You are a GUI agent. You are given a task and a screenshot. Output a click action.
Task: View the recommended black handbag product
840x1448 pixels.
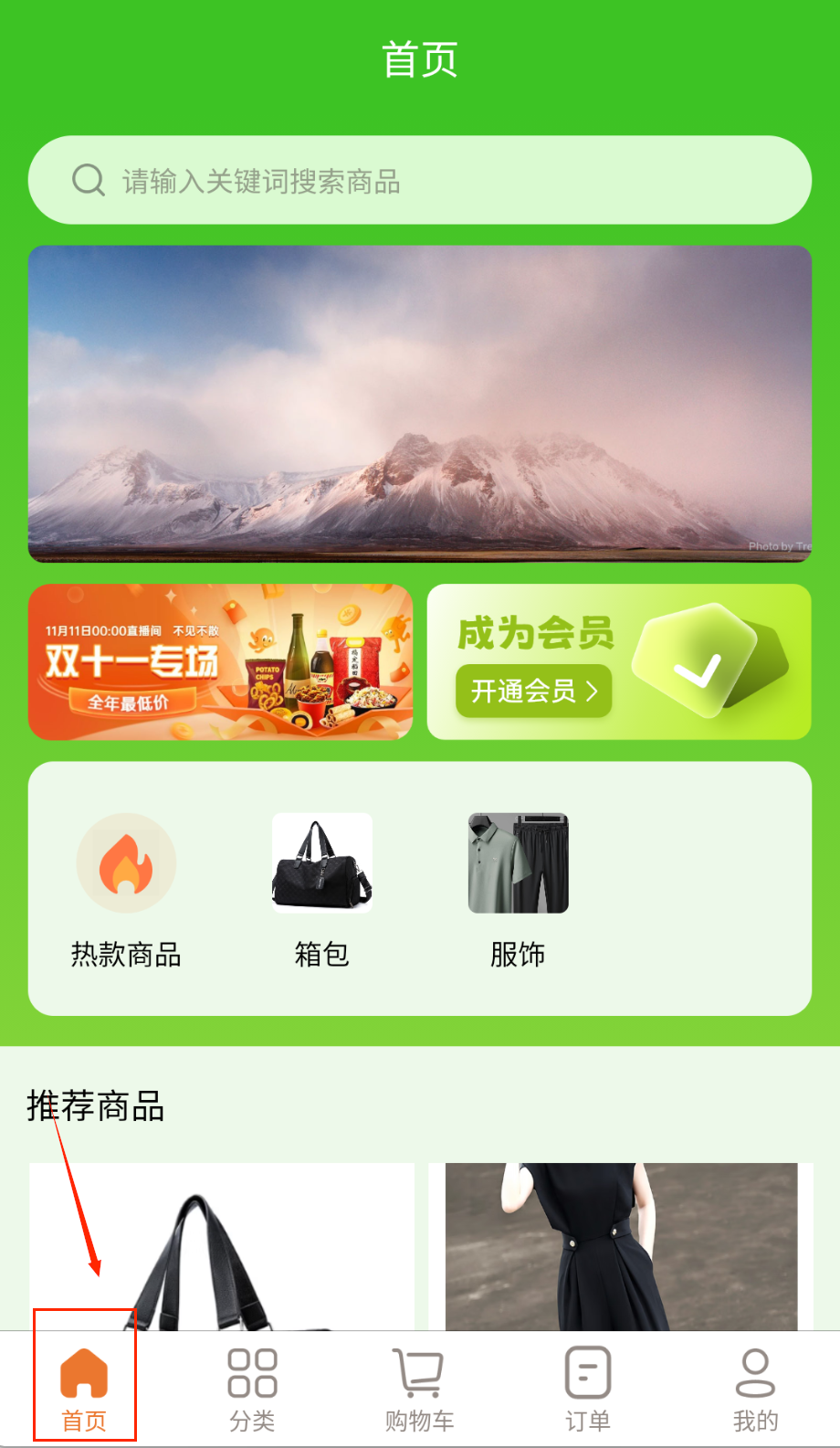tap(221, 1247)
